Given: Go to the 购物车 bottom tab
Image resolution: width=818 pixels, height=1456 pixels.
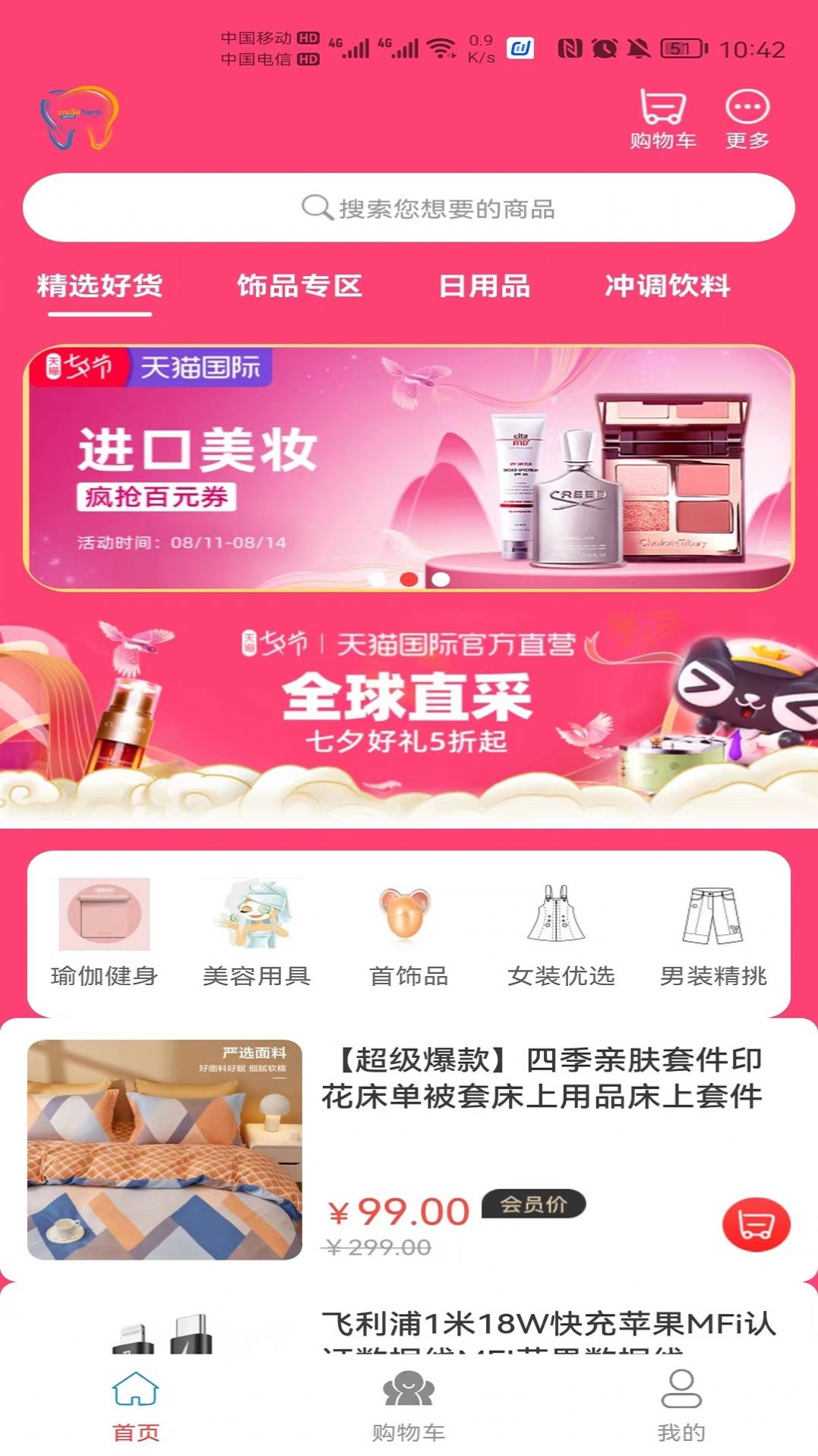Looking at the screenshot, I should [x=409, y=1405].
